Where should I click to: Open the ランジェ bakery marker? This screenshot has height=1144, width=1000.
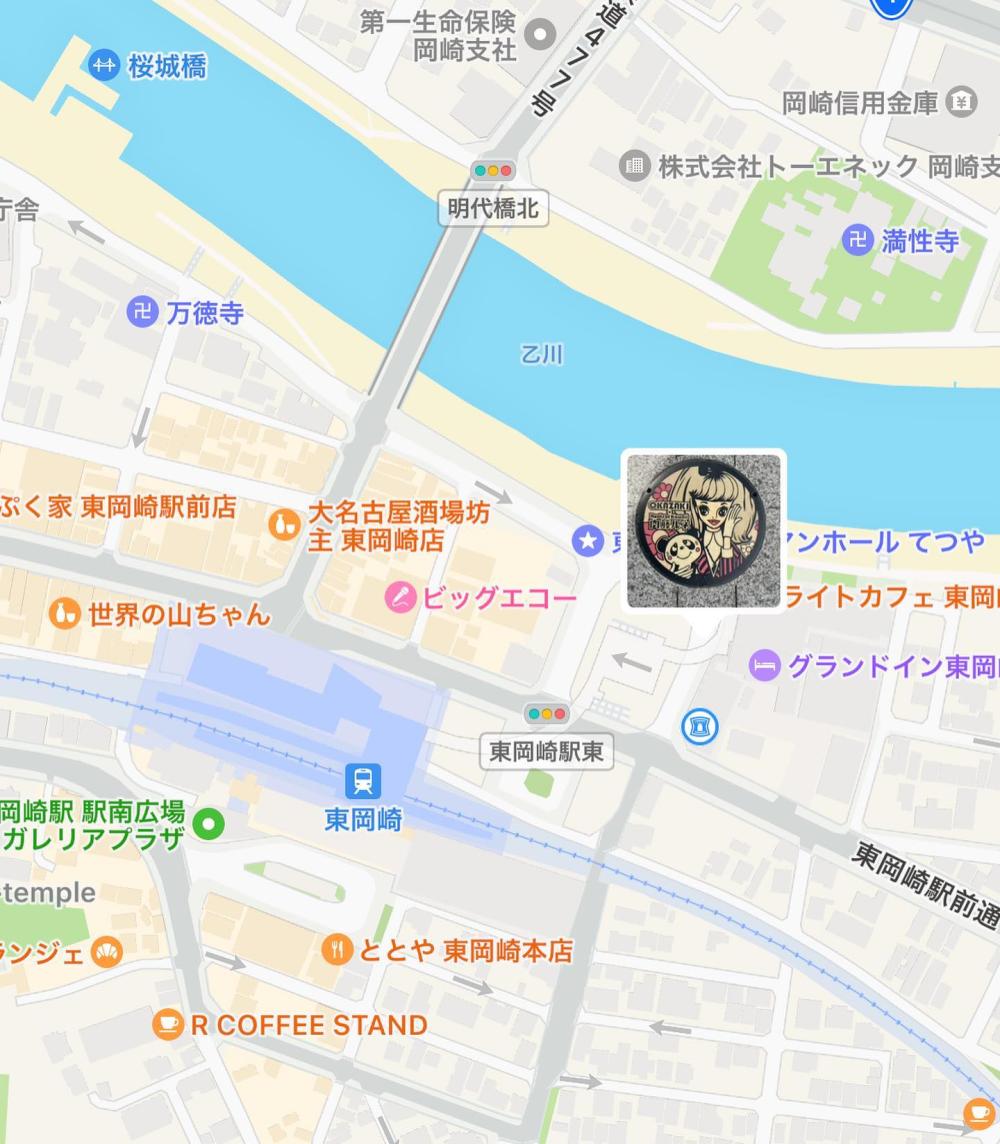105,951
